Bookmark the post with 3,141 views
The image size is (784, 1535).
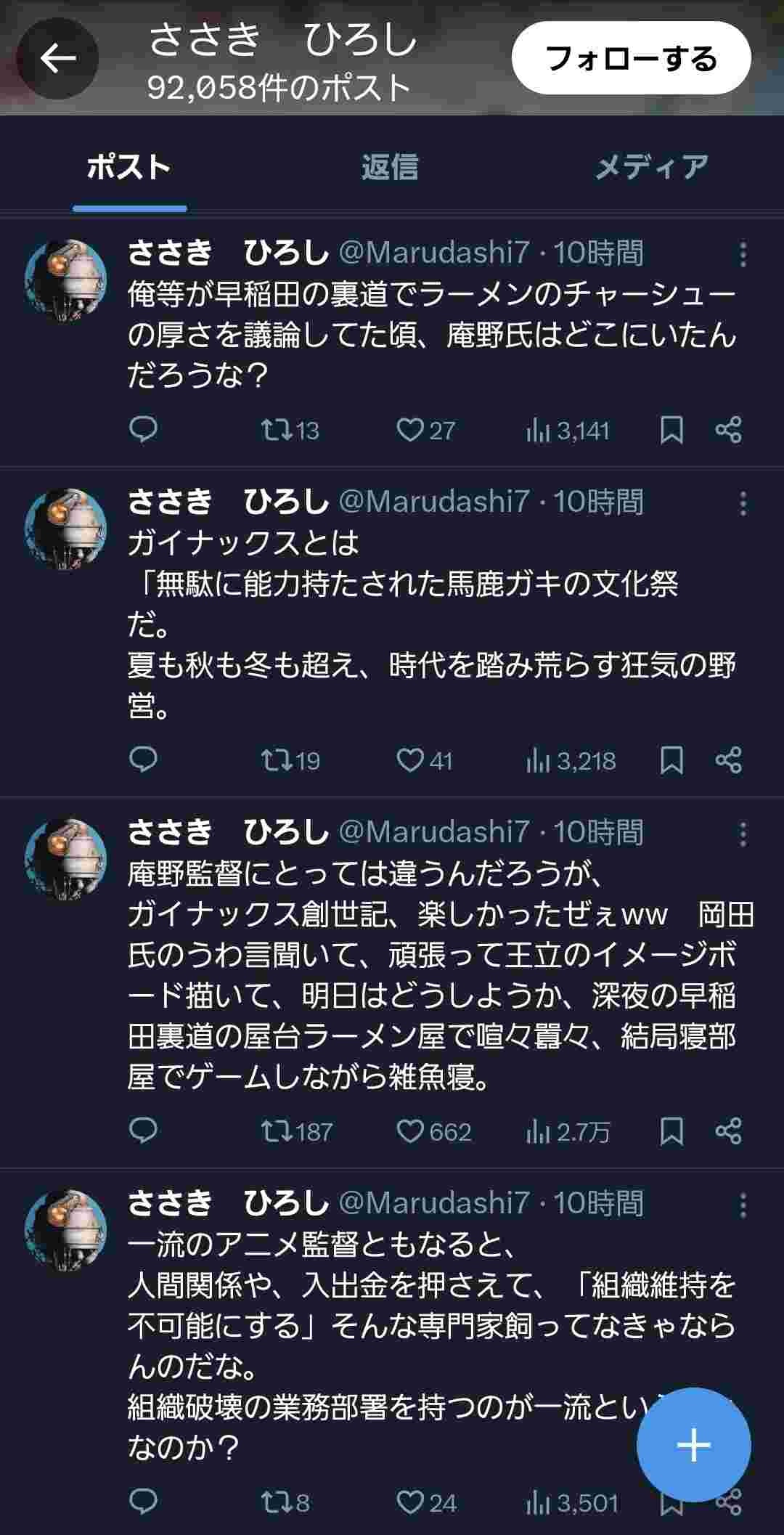(x=671, y=430)
